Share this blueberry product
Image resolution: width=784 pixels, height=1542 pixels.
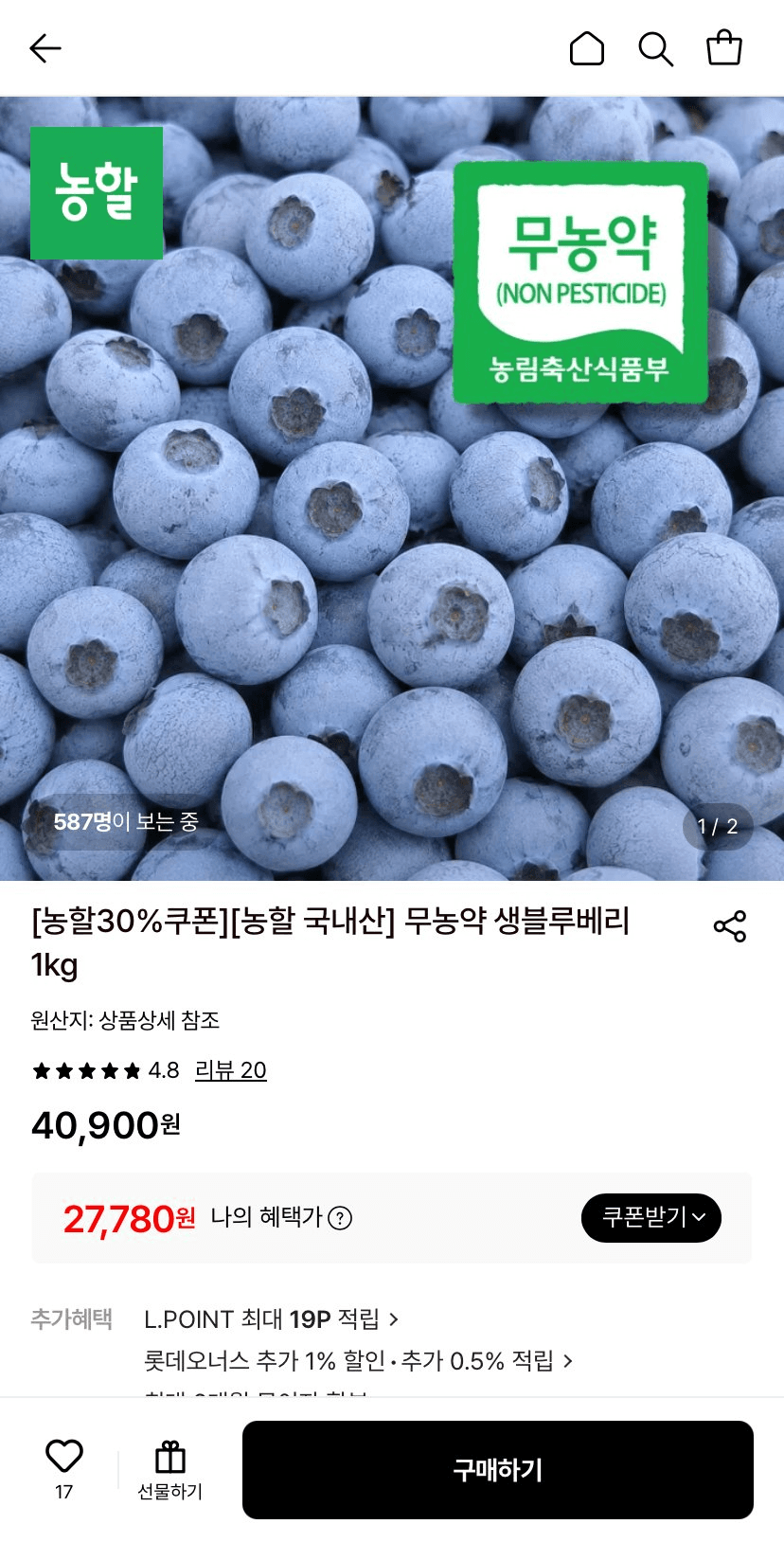pyautogui.click(x=730, y=926)
